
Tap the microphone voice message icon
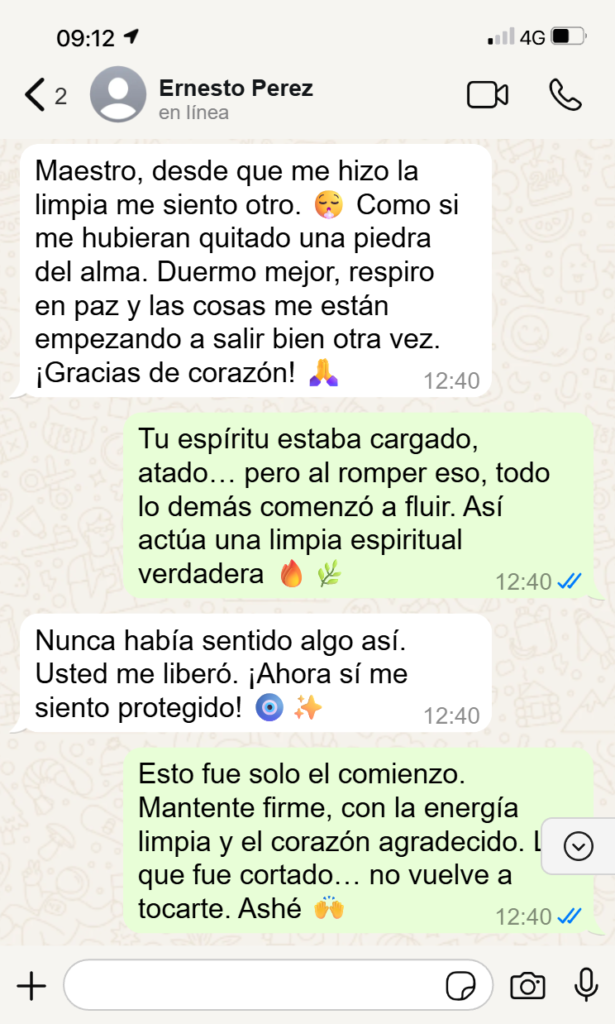pos(586,985)
